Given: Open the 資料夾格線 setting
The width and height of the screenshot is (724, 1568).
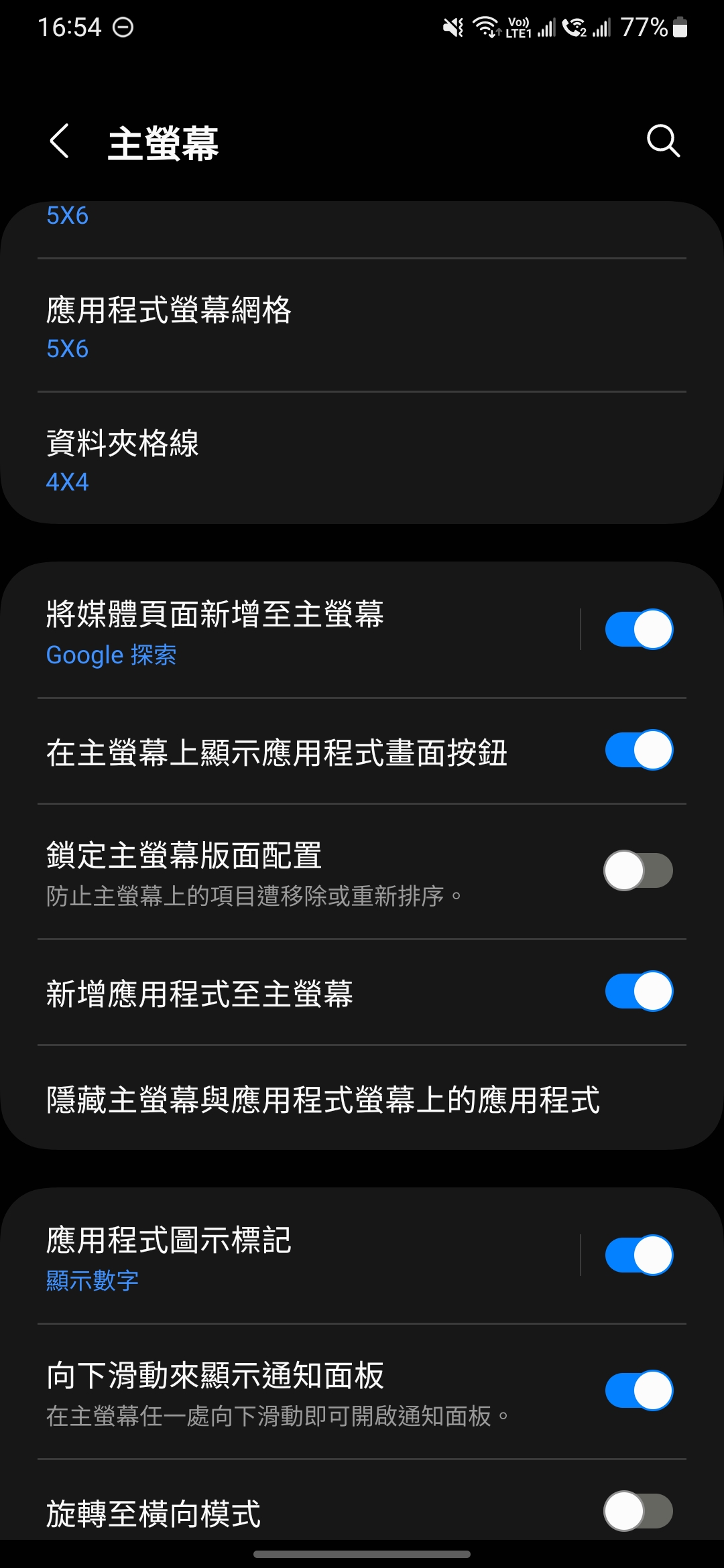Looking at the screenshot, I should pos(362,459).
